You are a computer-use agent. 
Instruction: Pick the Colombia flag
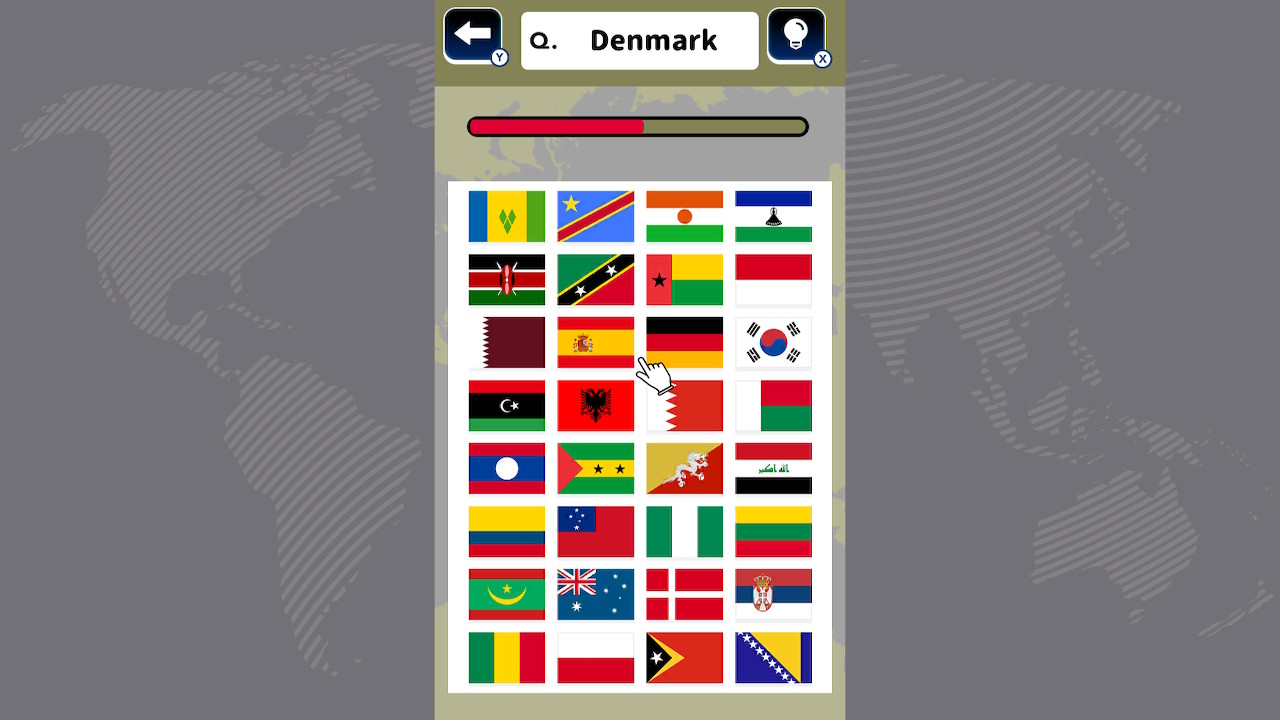coord(506,531)
